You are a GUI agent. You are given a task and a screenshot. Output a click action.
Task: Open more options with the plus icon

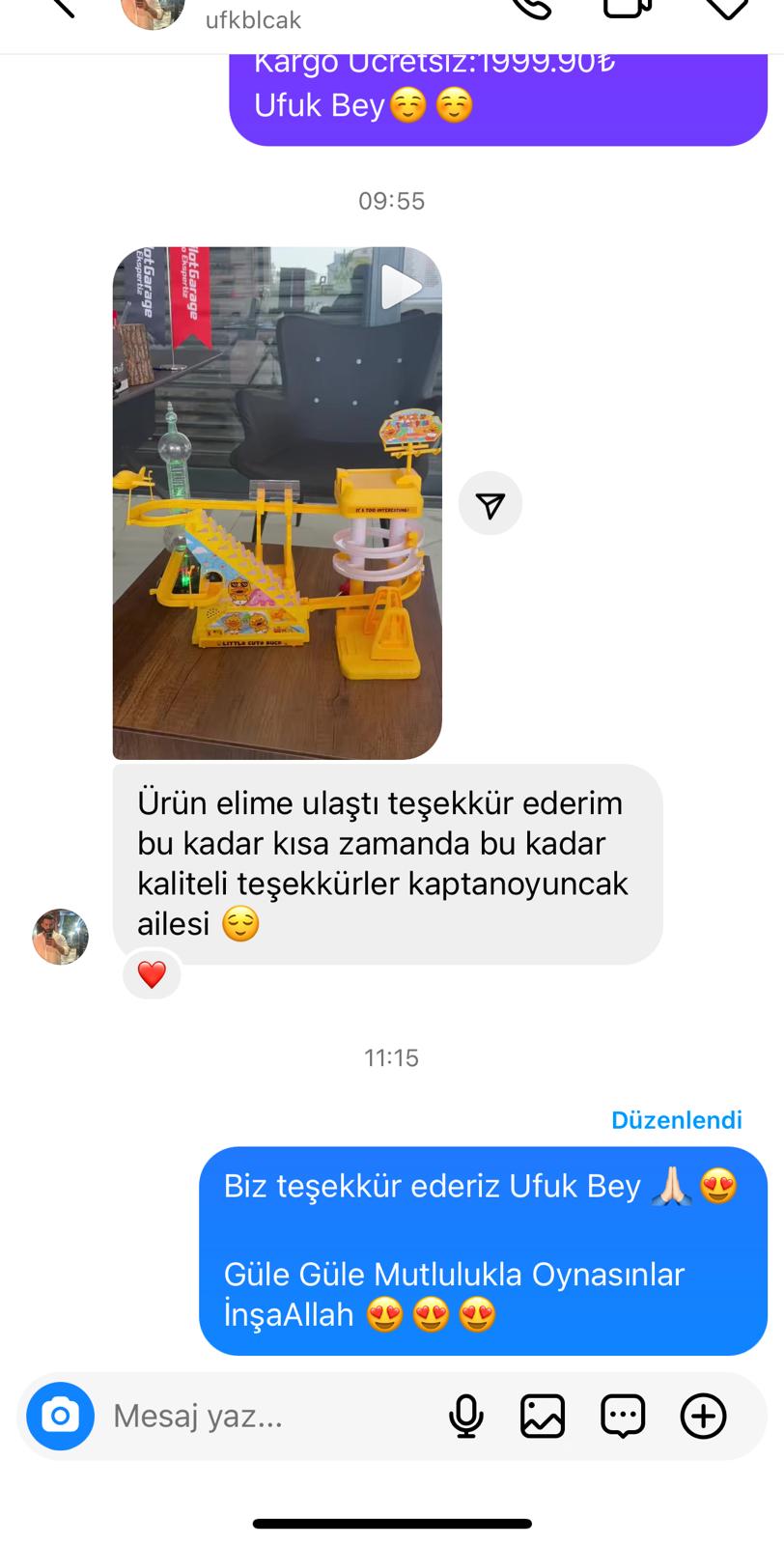tap(703, 1417)
